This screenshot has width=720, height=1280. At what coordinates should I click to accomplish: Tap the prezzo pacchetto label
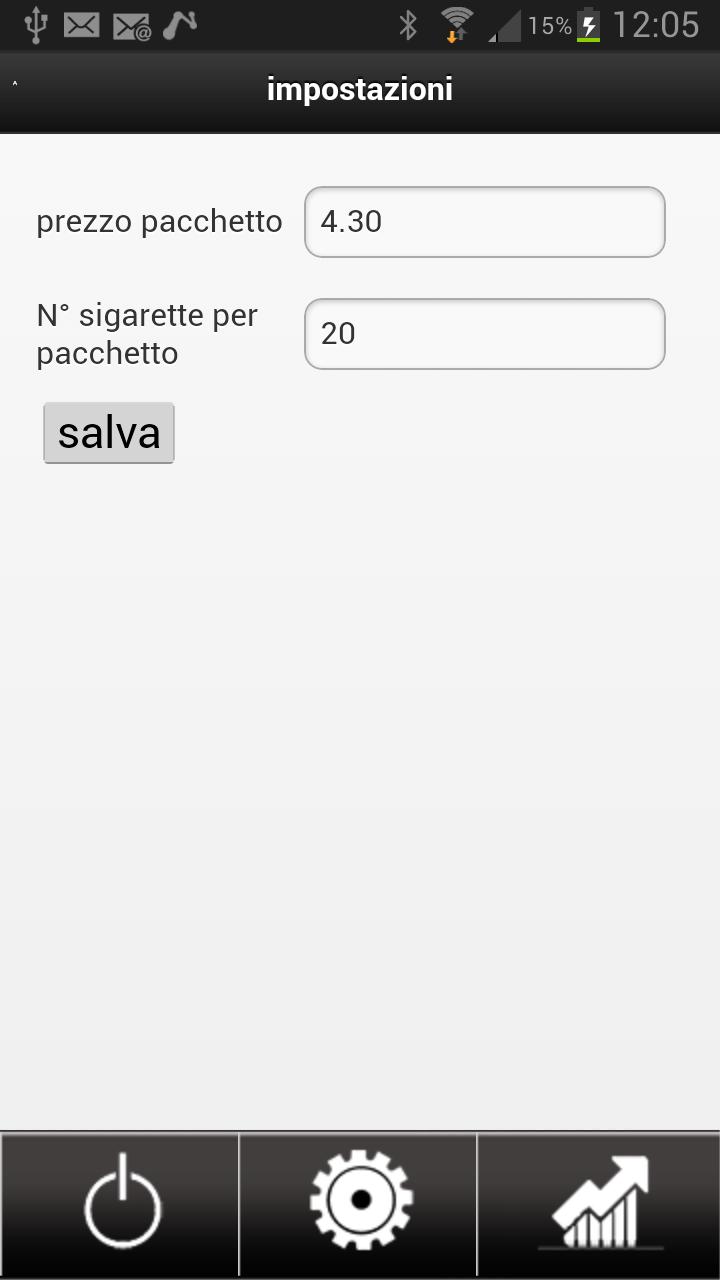159,222
